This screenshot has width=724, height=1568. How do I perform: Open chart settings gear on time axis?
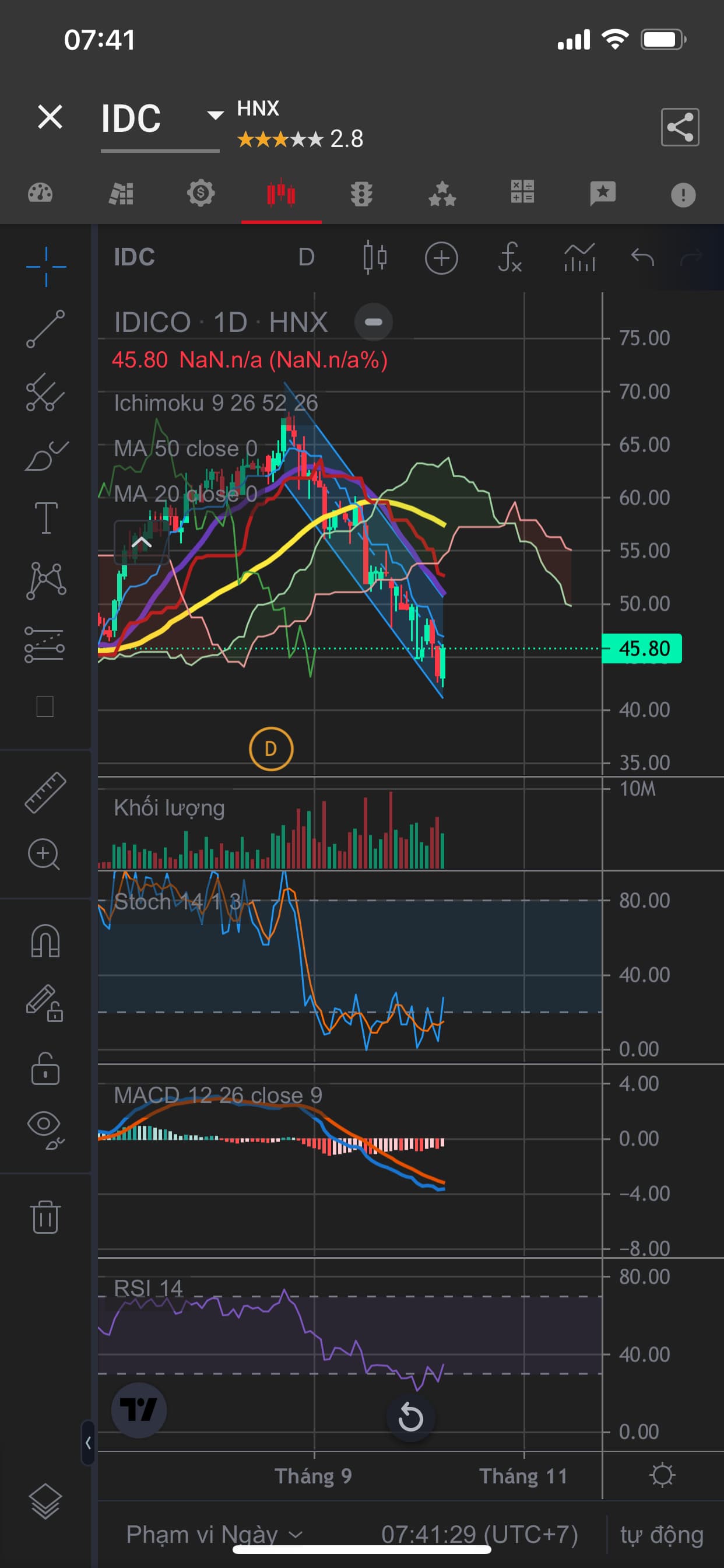pyautogui.click(x=662, y=1475)
